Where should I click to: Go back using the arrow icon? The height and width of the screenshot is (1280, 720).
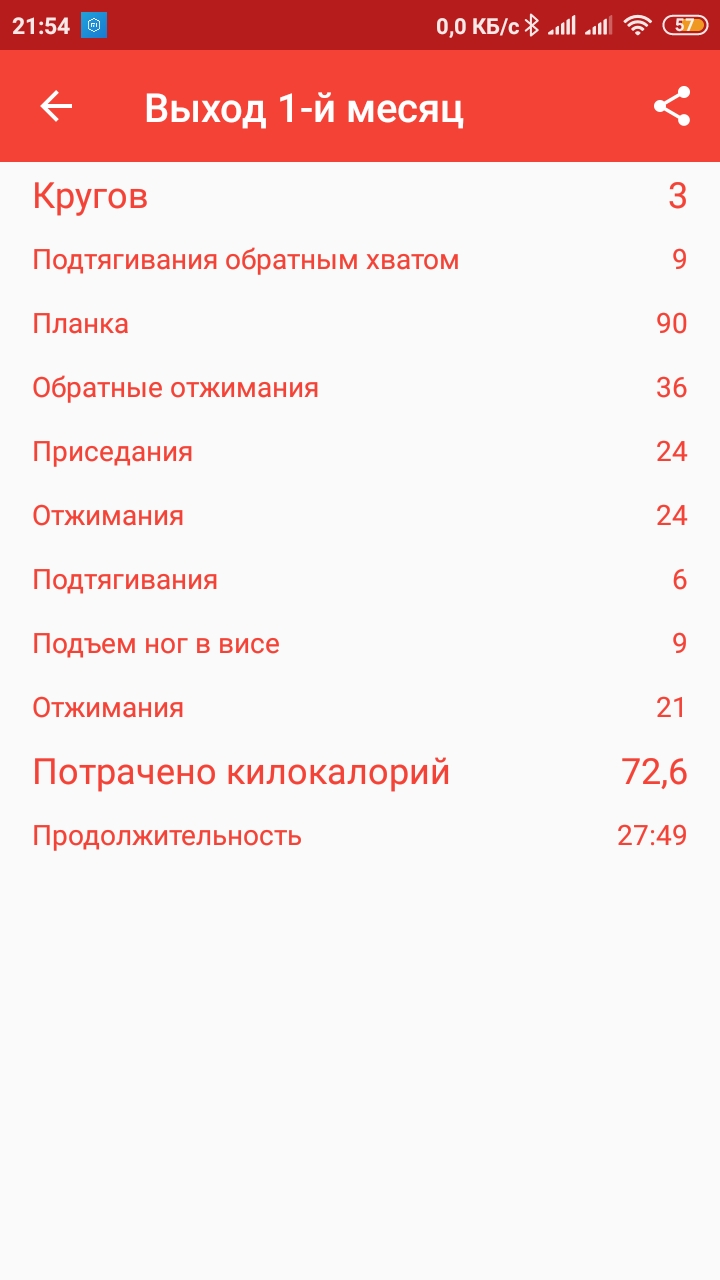[56, 107]
